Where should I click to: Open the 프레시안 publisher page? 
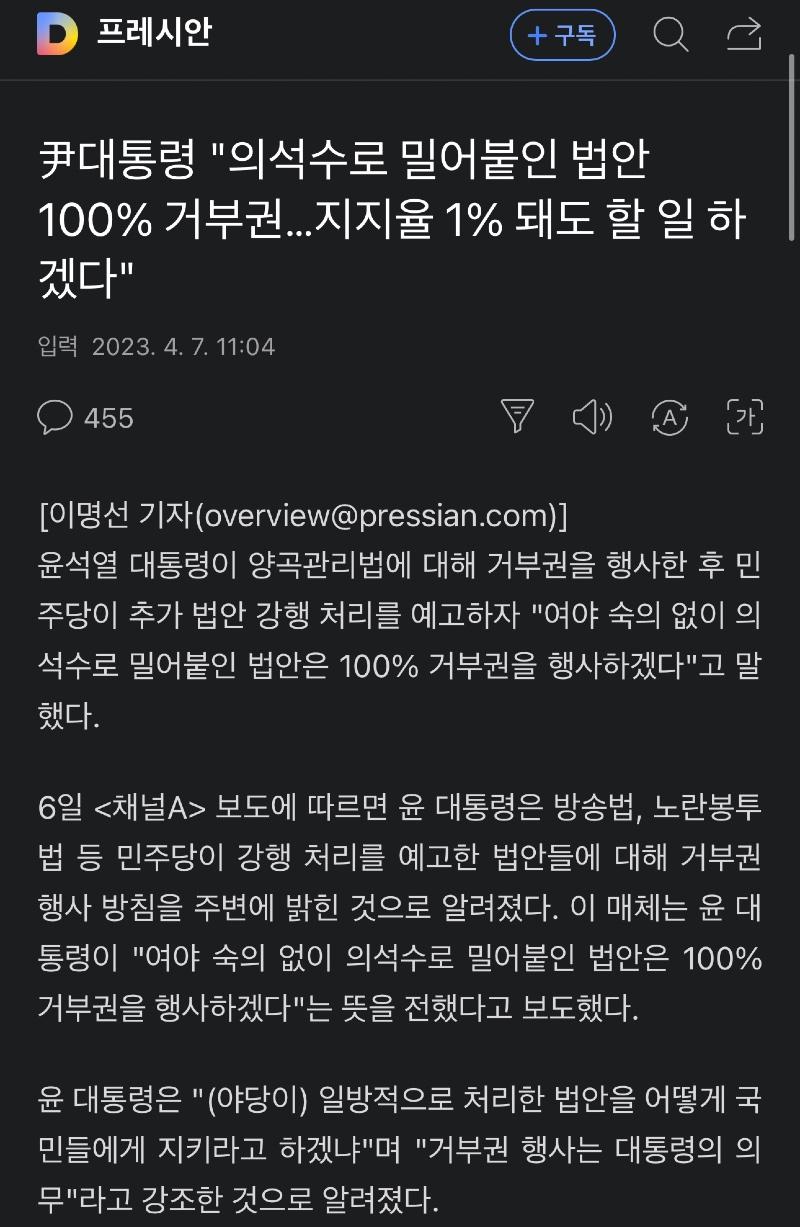pos(154,35)
